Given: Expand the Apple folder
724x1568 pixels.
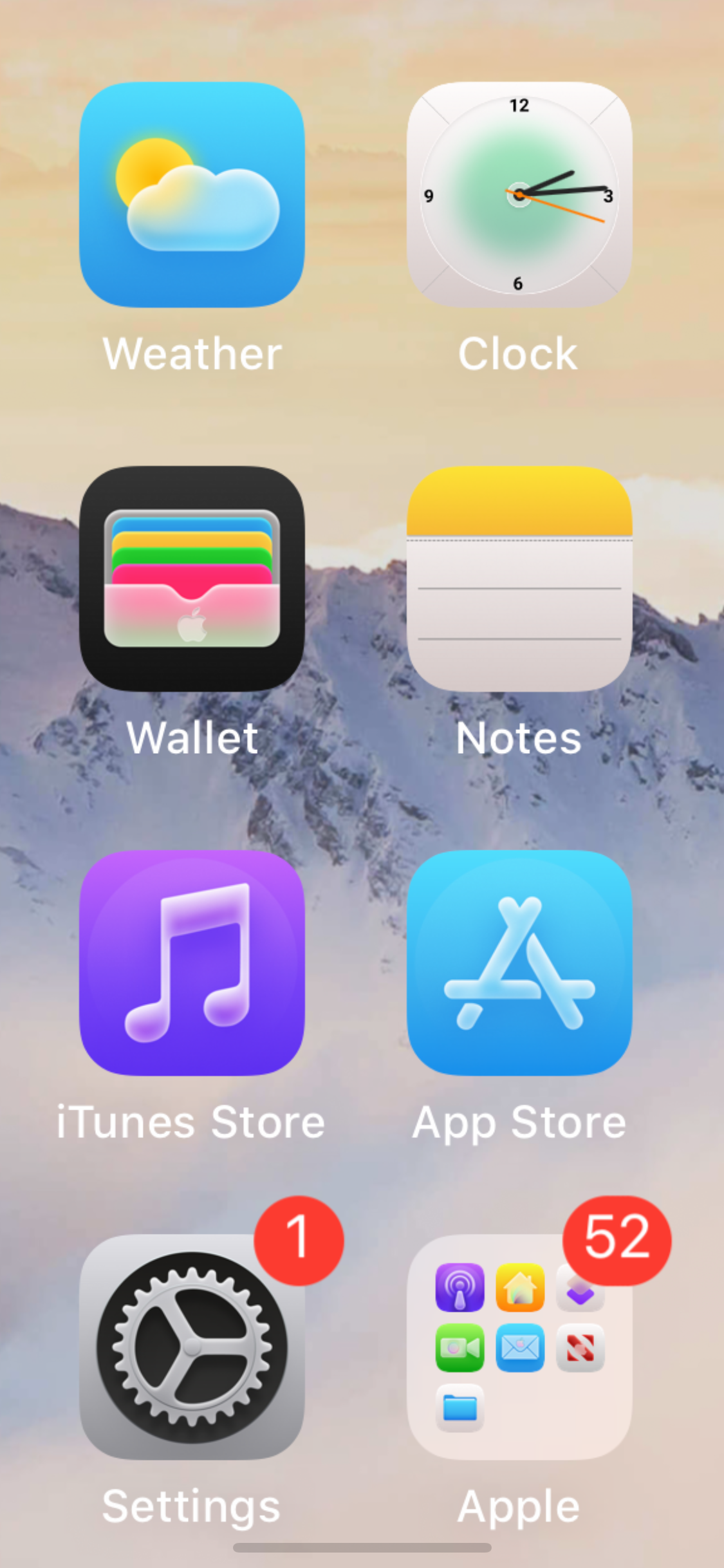Looking at the screenshot, I should pyautogui.click(x=519, y=1347).
